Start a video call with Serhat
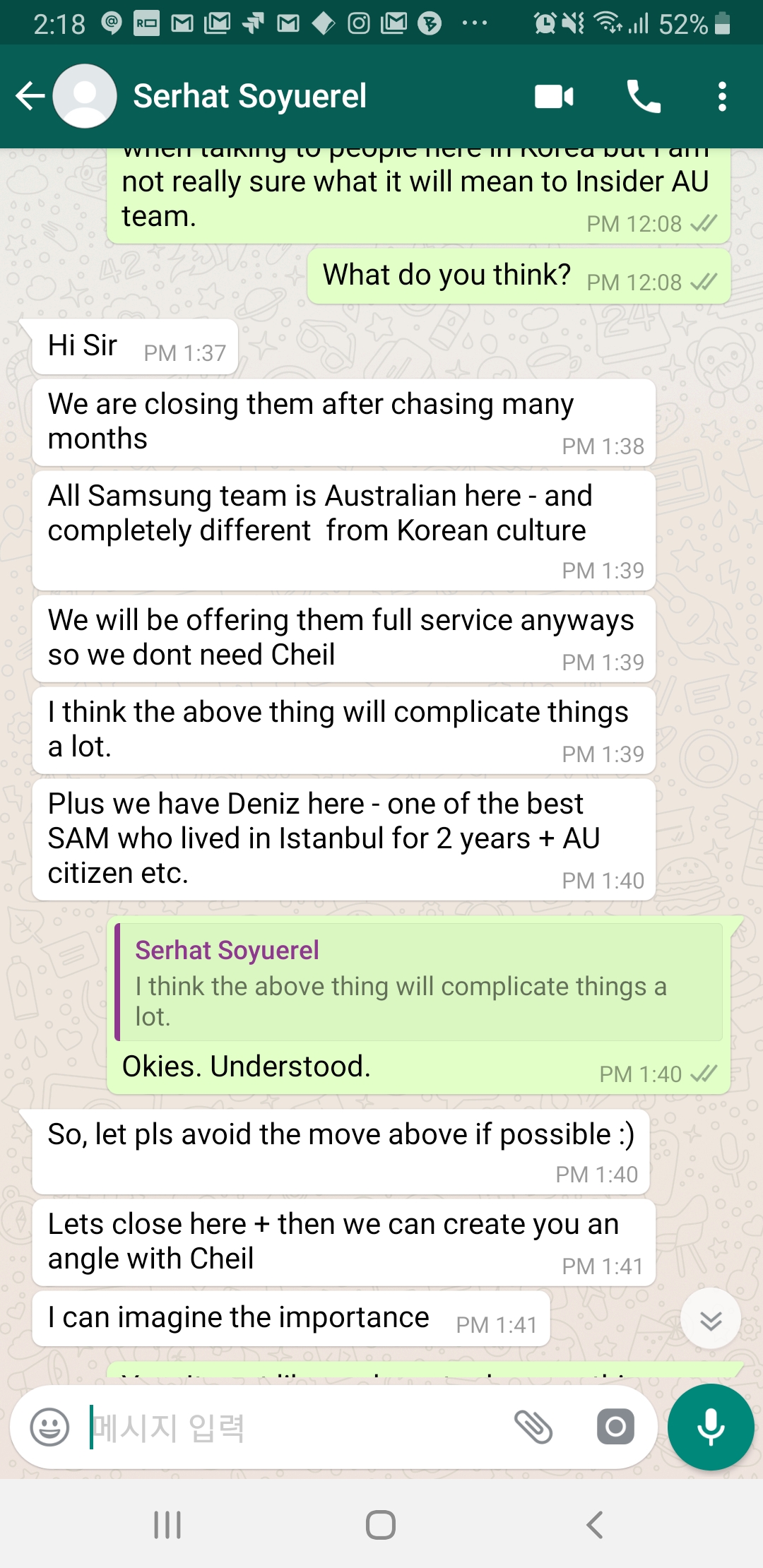This screenshot has width=763, height=1568. coord(554,96)
